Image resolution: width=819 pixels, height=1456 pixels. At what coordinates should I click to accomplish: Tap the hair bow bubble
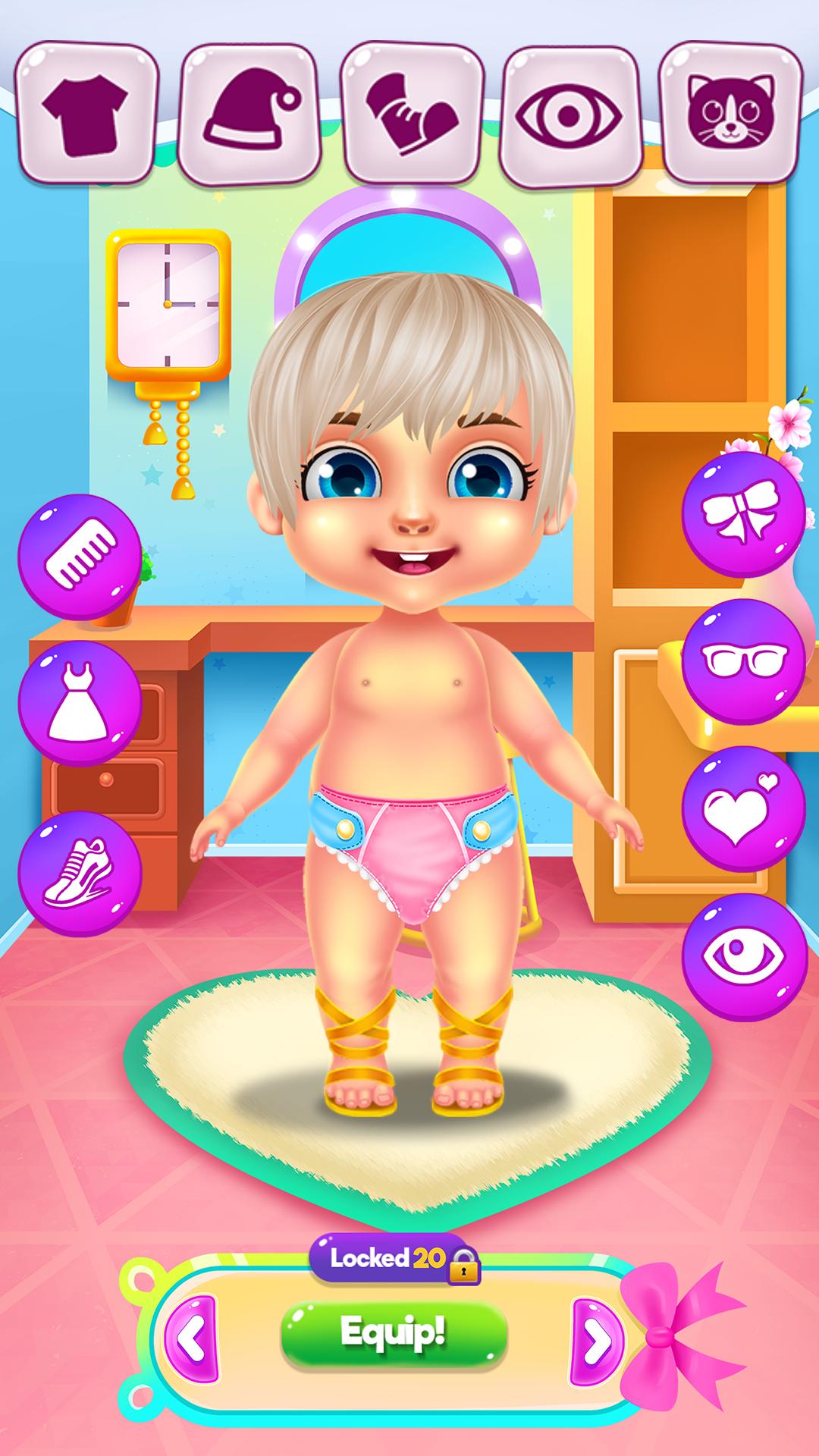point(742,516)
